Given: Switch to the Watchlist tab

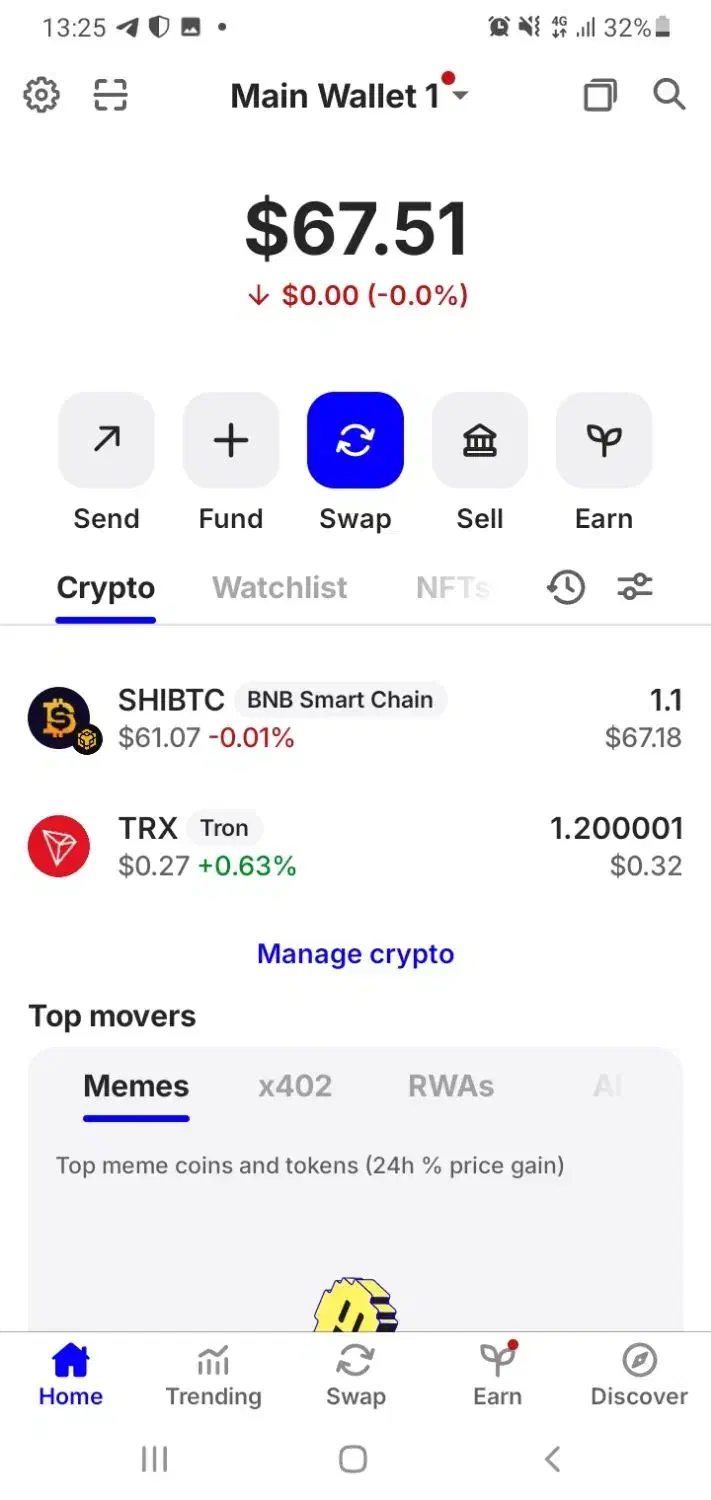Looking at the screenshot, I should tap(280, 587).
